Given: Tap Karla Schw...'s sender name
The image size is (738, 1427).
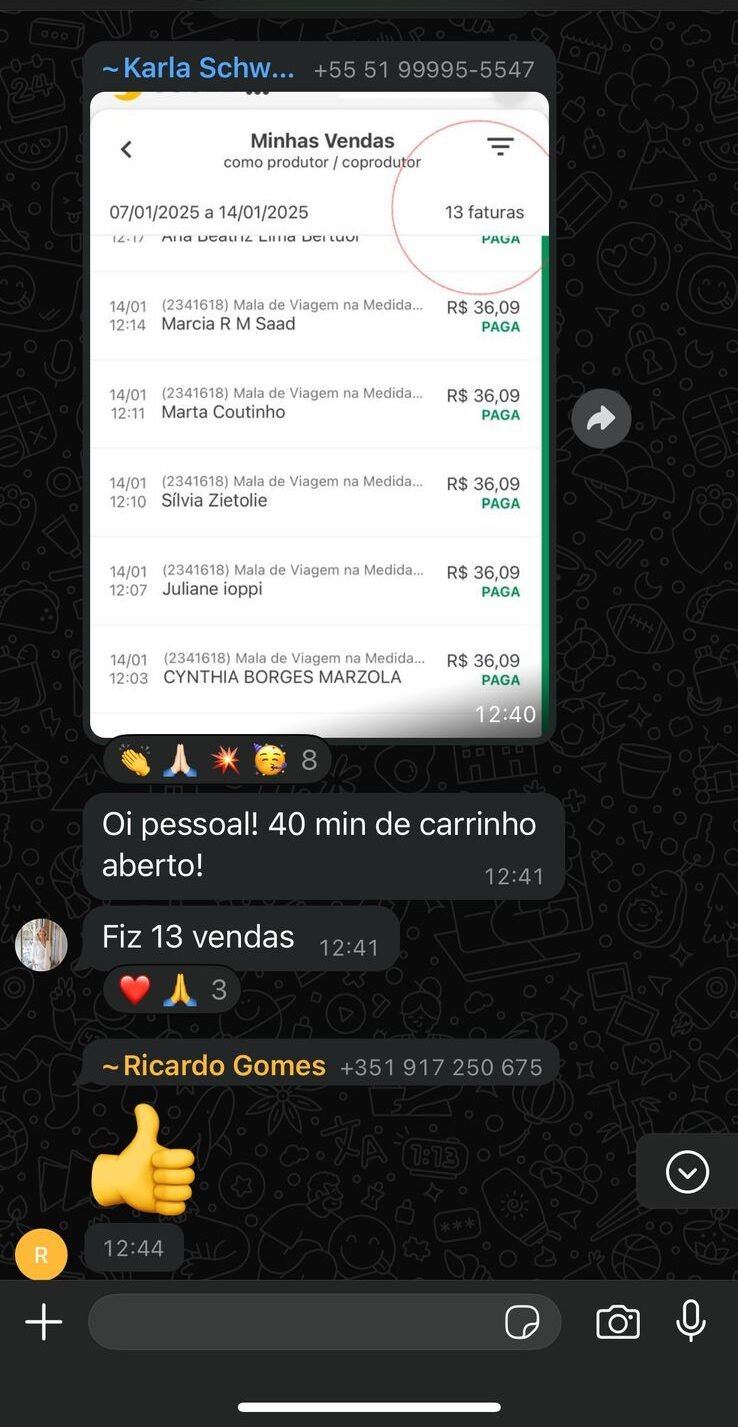Looking at the screenshot, I should (x=199, y=68).
